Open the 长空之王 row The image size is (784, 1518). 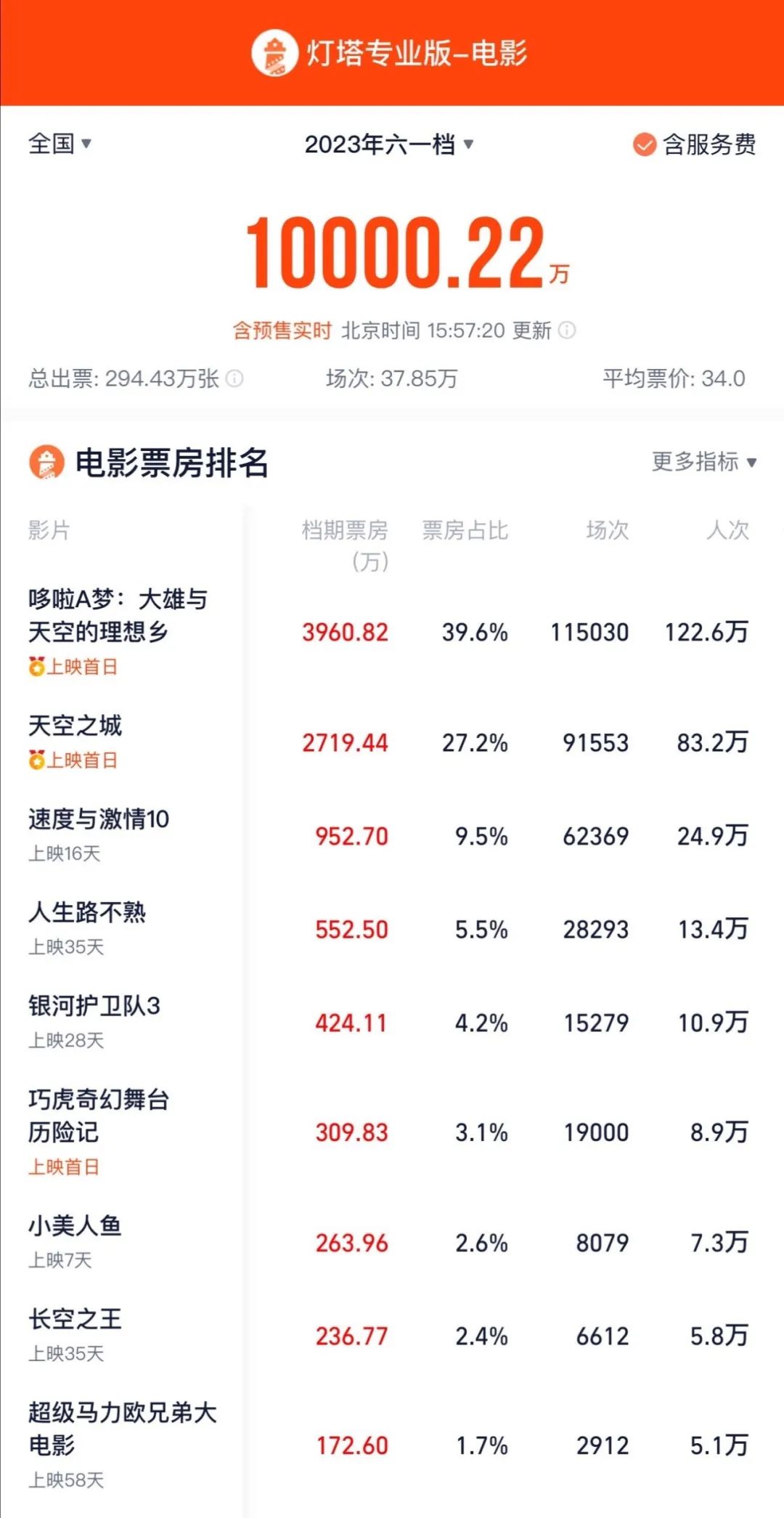392,1336
